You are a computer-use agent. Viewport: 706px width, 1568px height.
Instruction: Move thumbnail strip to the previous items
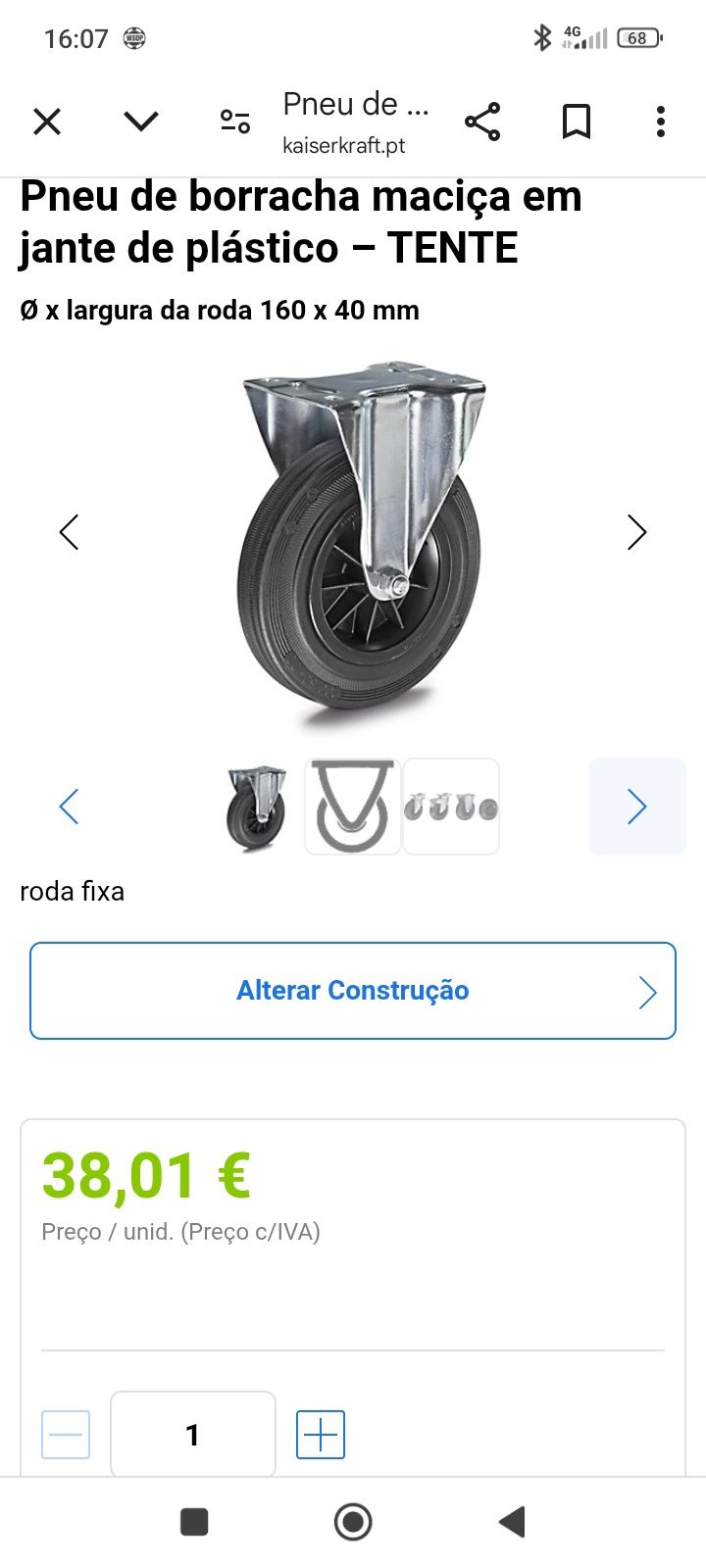click(69, 807)
